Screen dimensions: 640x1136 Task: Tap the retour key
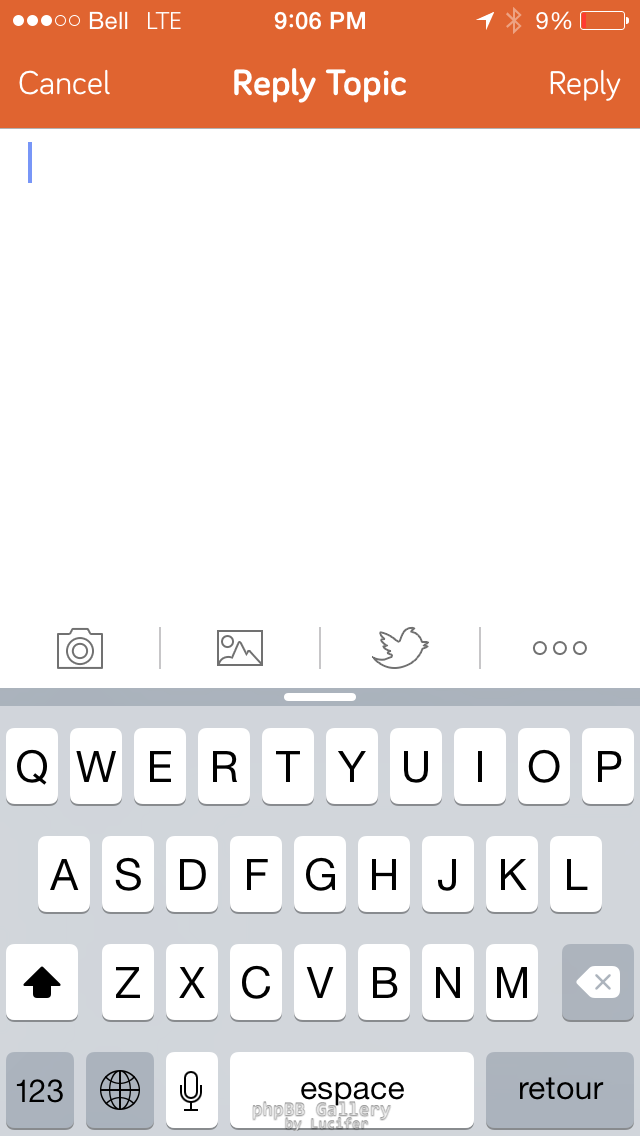[560, 1090]
